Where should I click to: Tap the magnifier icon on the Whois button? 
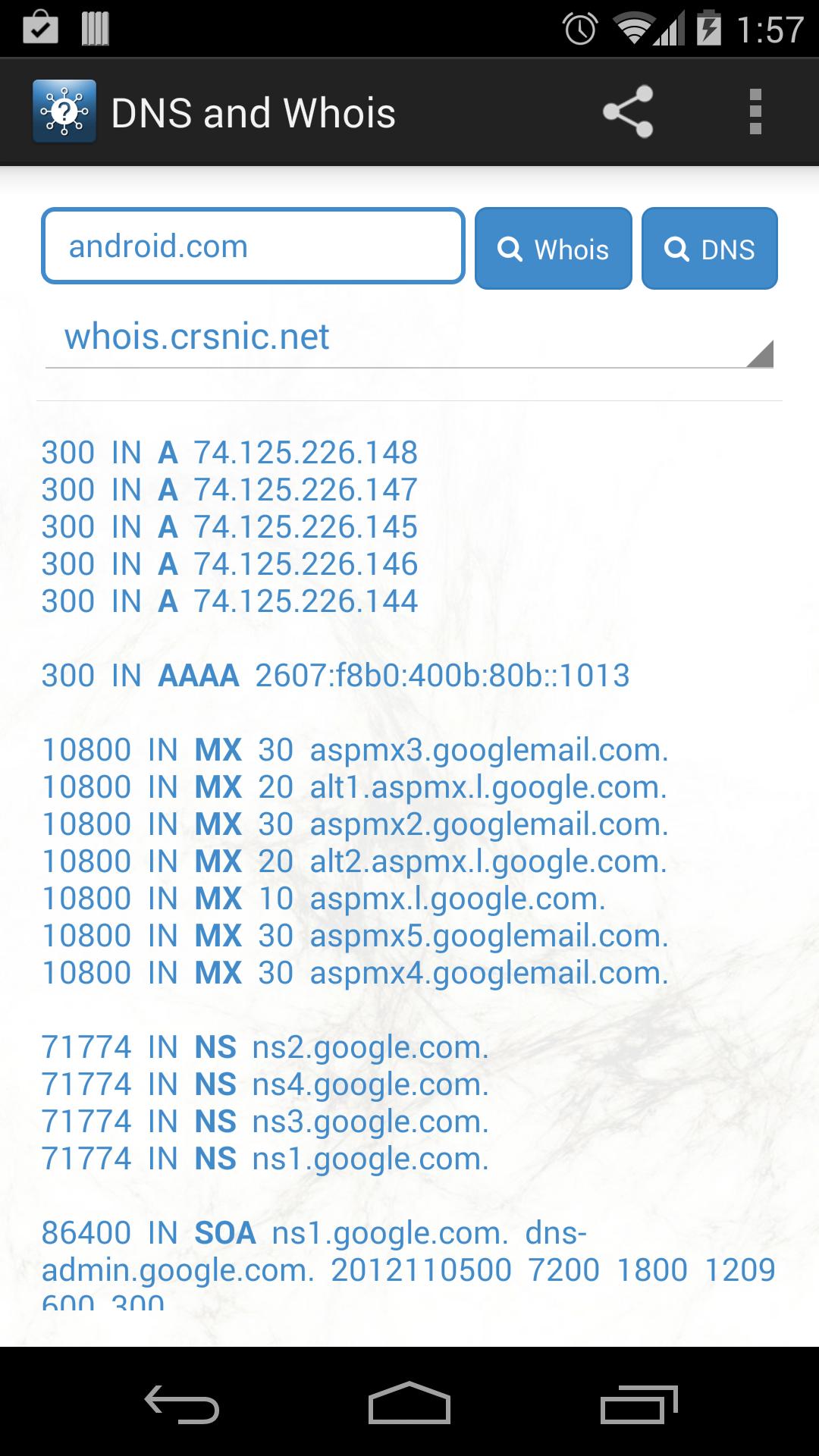[x=511, y=249]
